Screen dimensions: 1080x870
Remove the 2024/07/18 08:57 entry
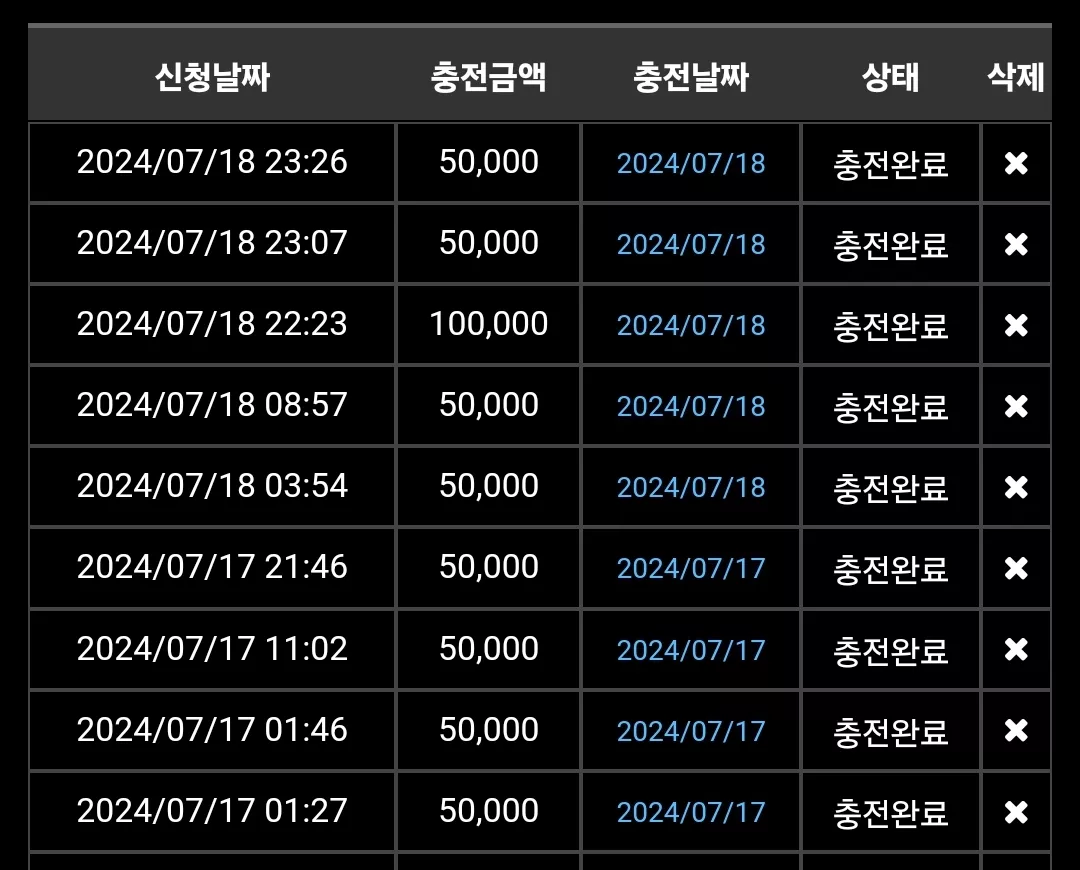[x=1016, y=406]
